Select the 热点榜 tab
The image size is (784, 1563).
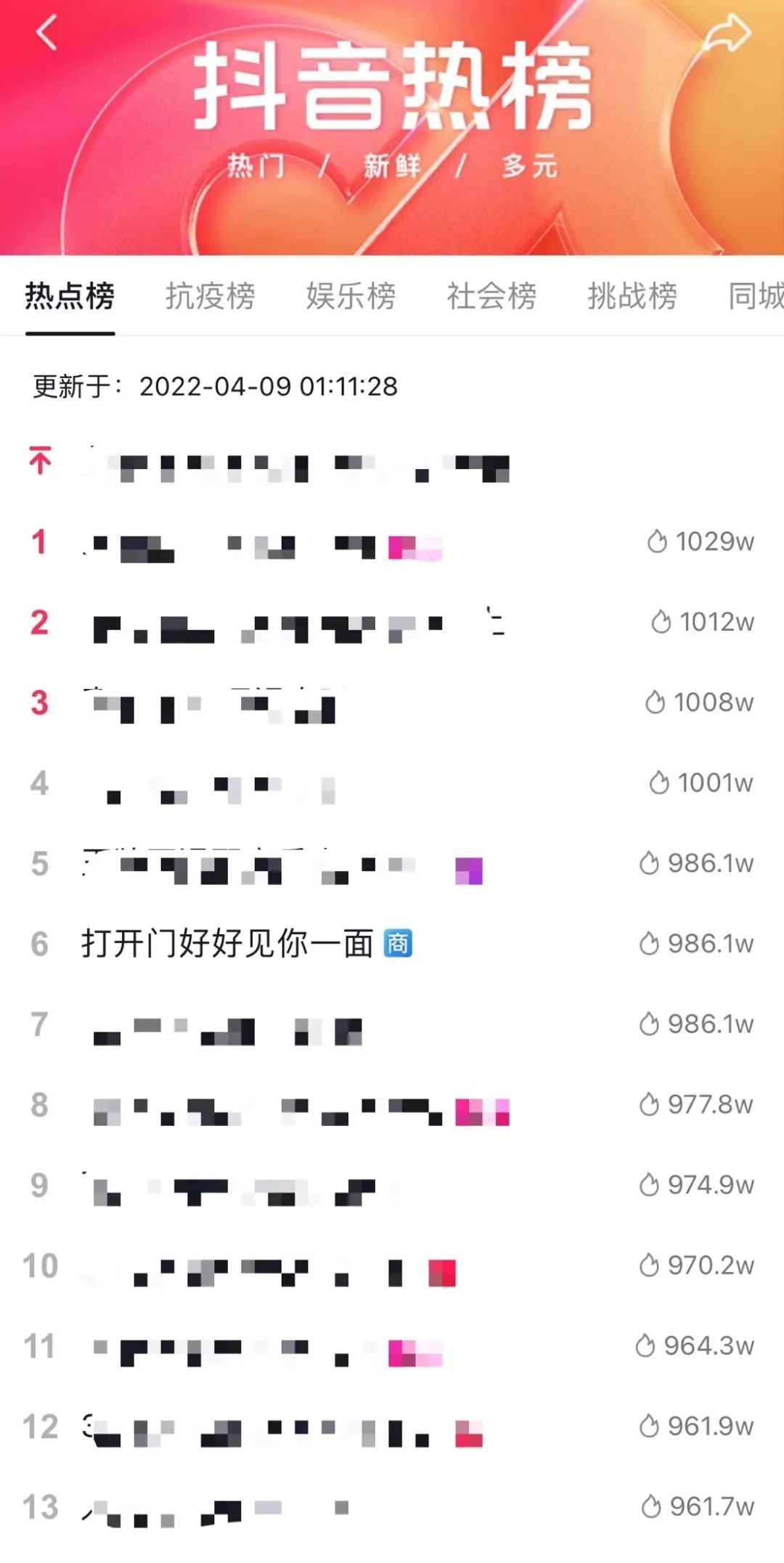70,296
